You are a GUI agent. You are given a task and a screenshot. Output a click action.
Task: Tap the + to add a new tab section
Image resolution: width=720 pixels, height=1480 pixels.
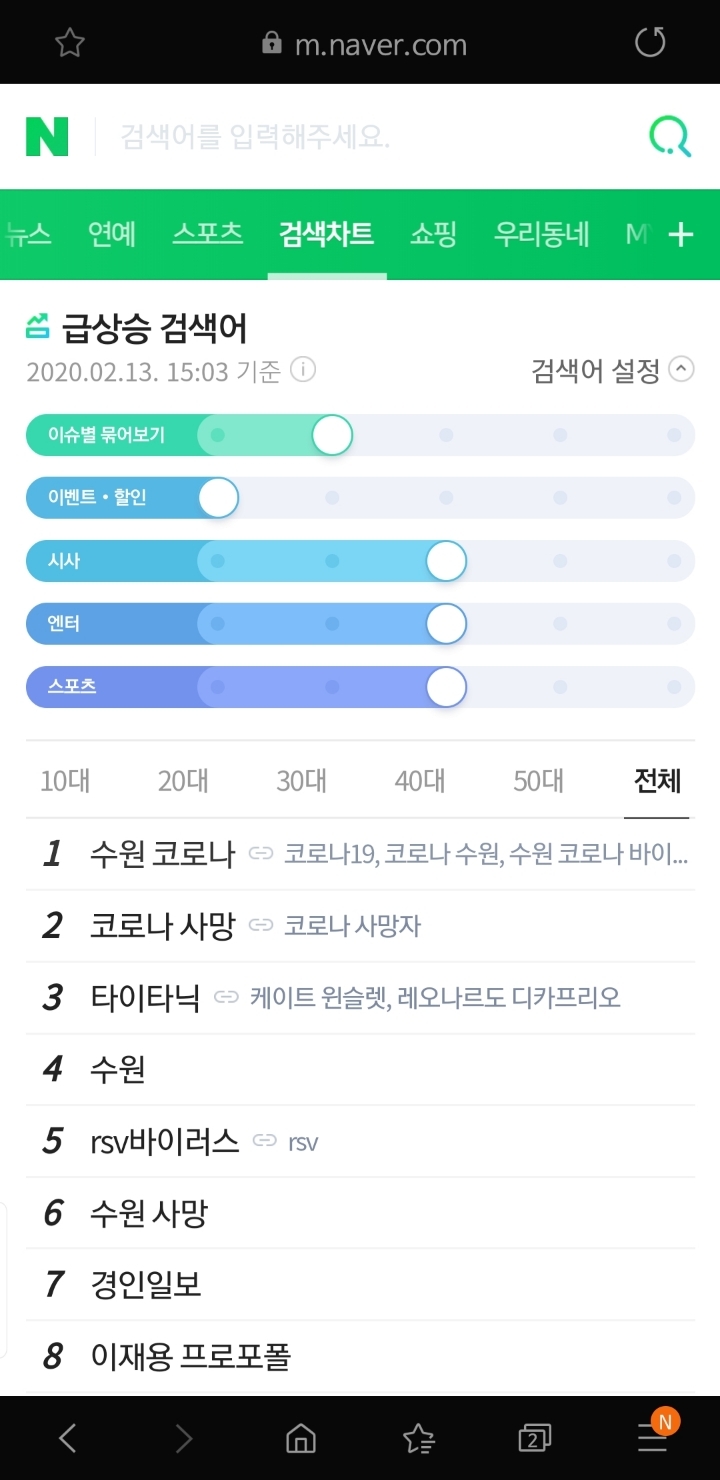click(x=680, y=233)
